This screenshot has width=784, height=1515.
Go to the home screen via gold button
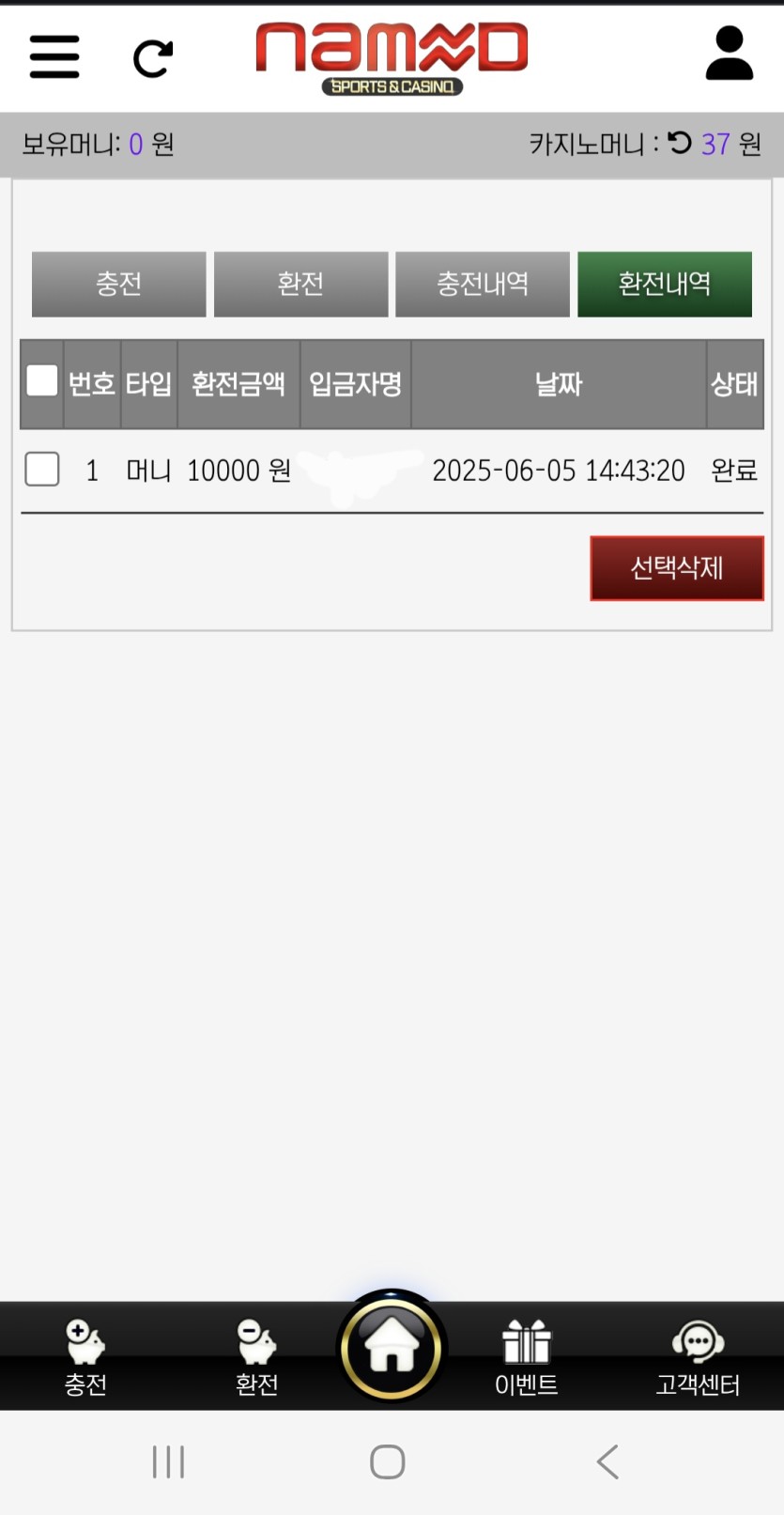392,1347
